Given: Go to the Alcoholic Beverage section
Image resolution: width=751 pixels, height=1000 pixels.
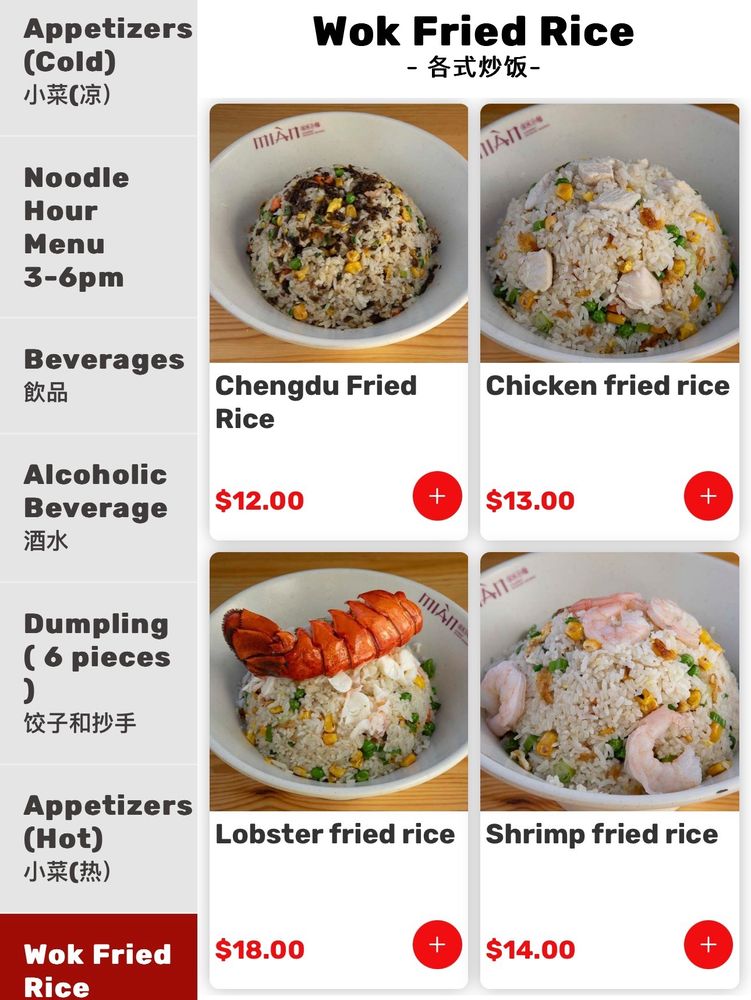Looking at the screenshot, I should 99,507.
